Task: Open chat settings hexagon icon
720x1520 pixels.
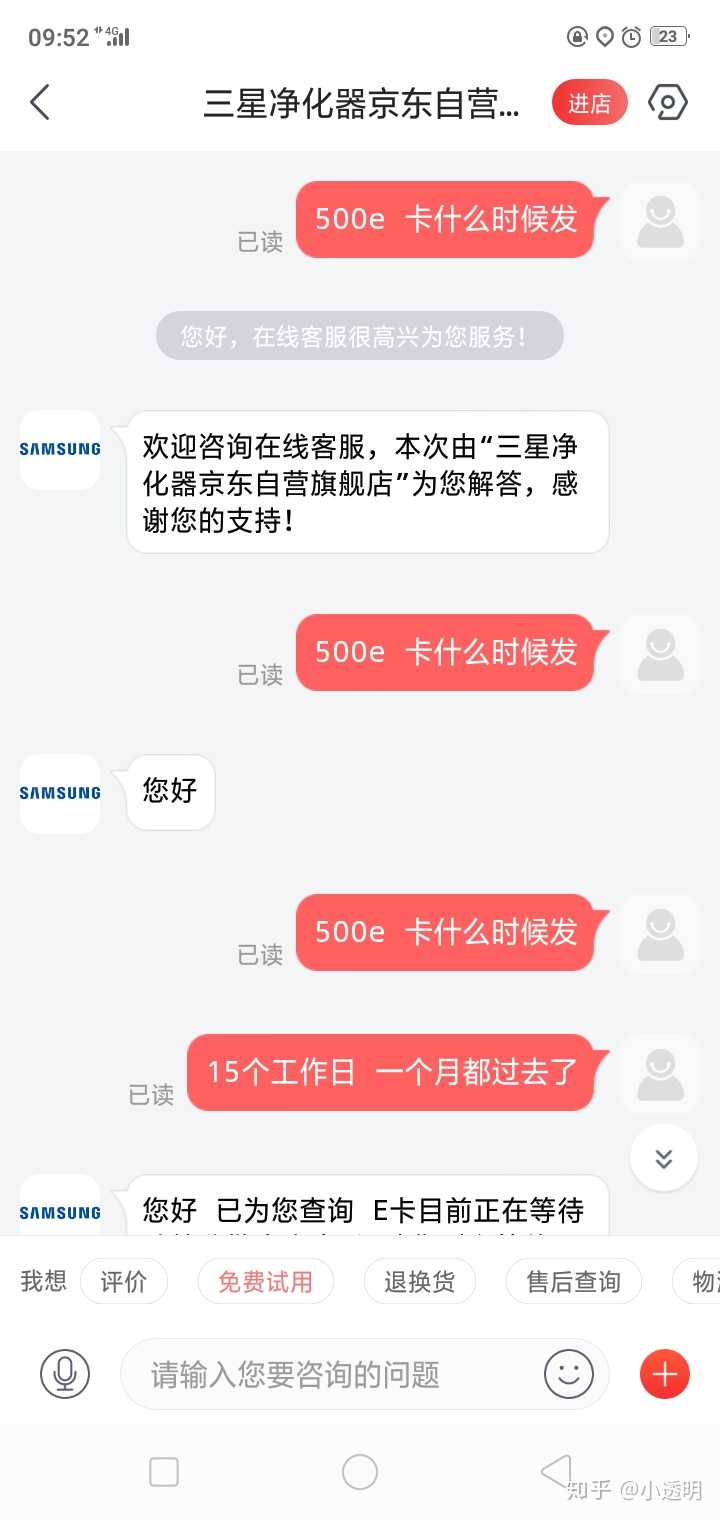Action: coord(668,103)
